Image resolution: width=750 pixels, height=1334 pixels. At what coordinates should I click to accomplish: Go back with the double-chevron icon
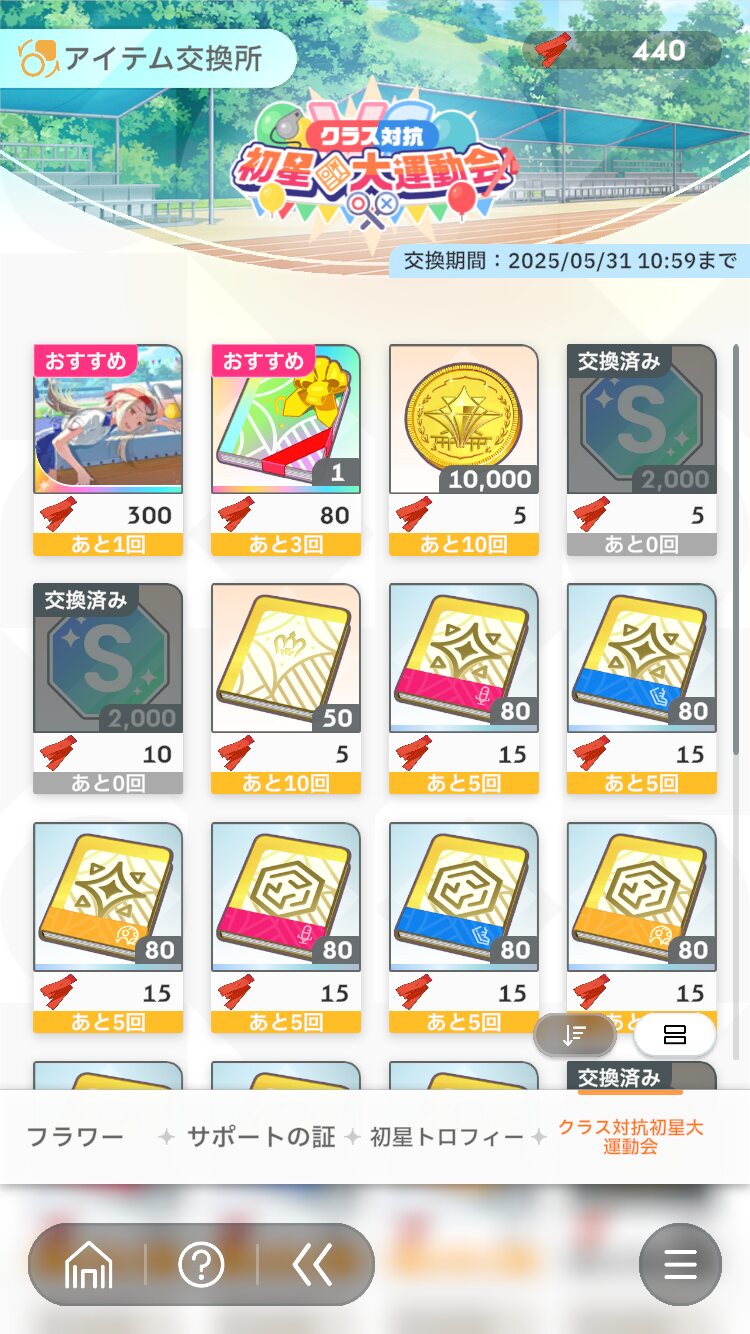(313, 1266)
